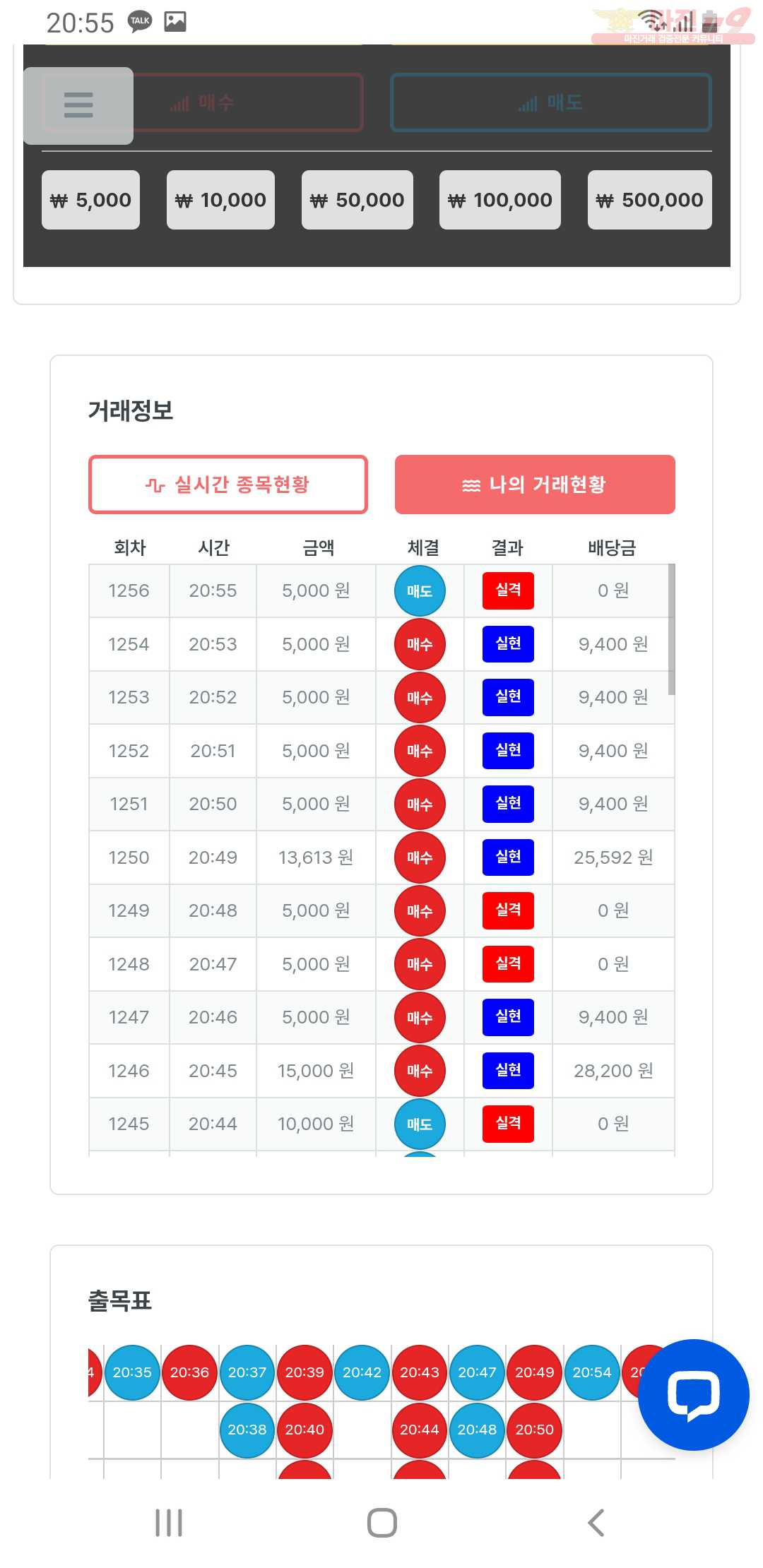Open the live chat support bubble
This screenshot has height=1568, width=763.
693,1394
